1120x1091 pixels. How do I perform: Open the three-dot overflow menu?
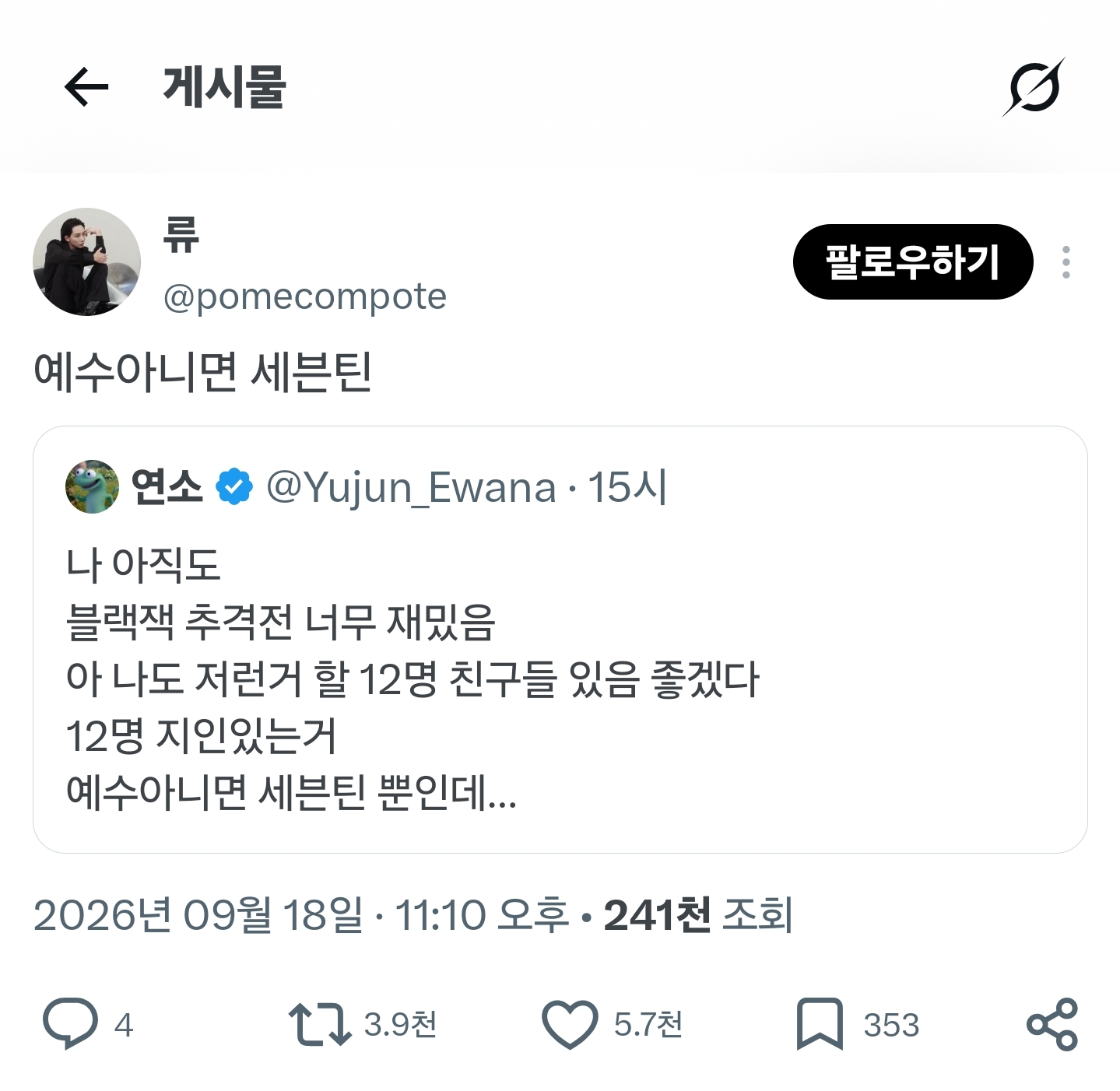pos(1066,262)
